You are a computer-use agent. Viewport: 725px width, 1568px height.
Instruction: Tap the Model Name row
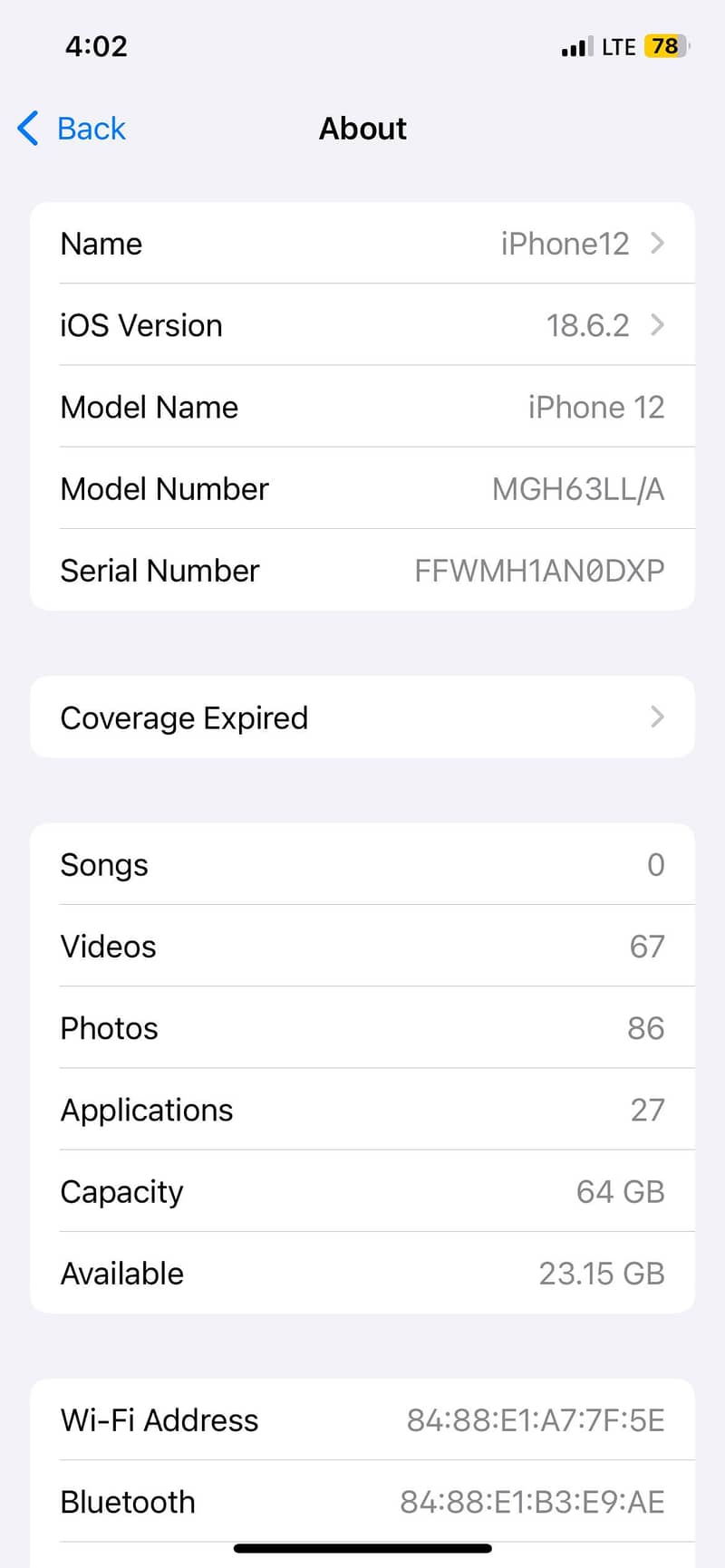click(362, 407)
